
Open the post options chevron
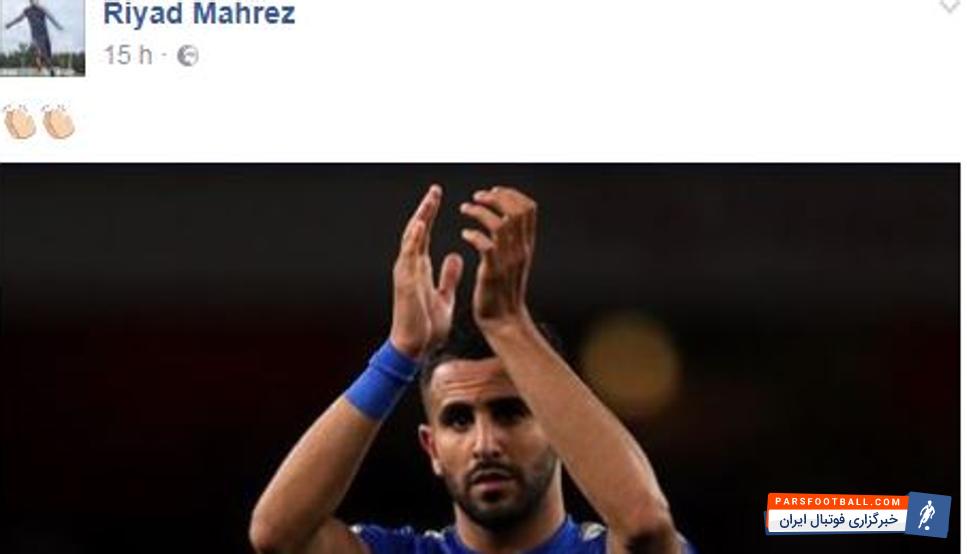948,8
